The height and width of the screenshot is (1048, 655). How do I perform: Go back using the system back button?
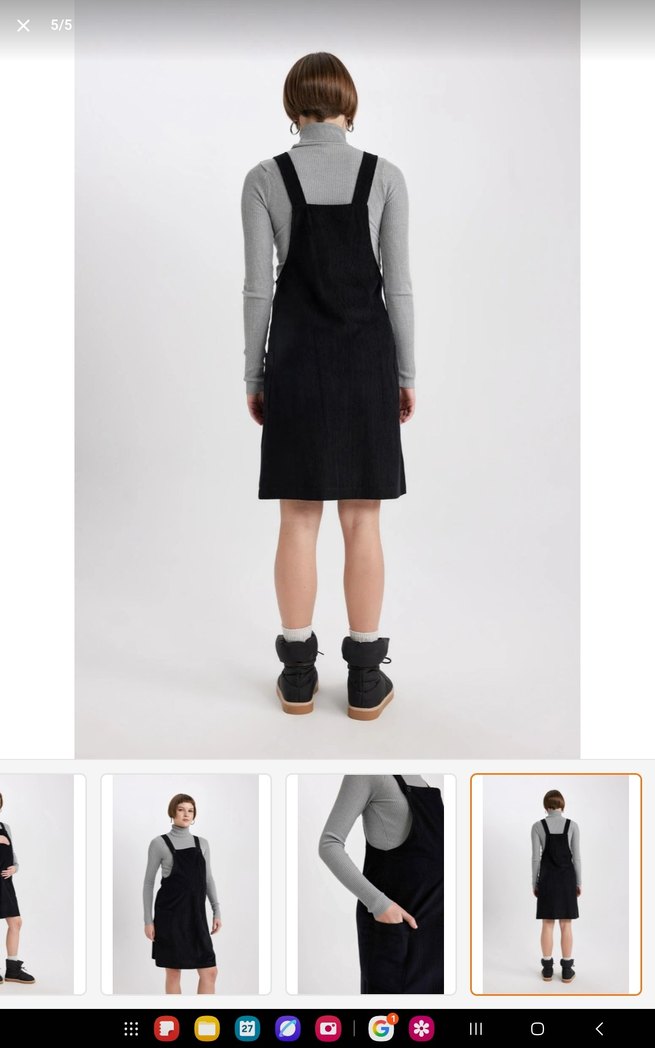(599, 1028)
